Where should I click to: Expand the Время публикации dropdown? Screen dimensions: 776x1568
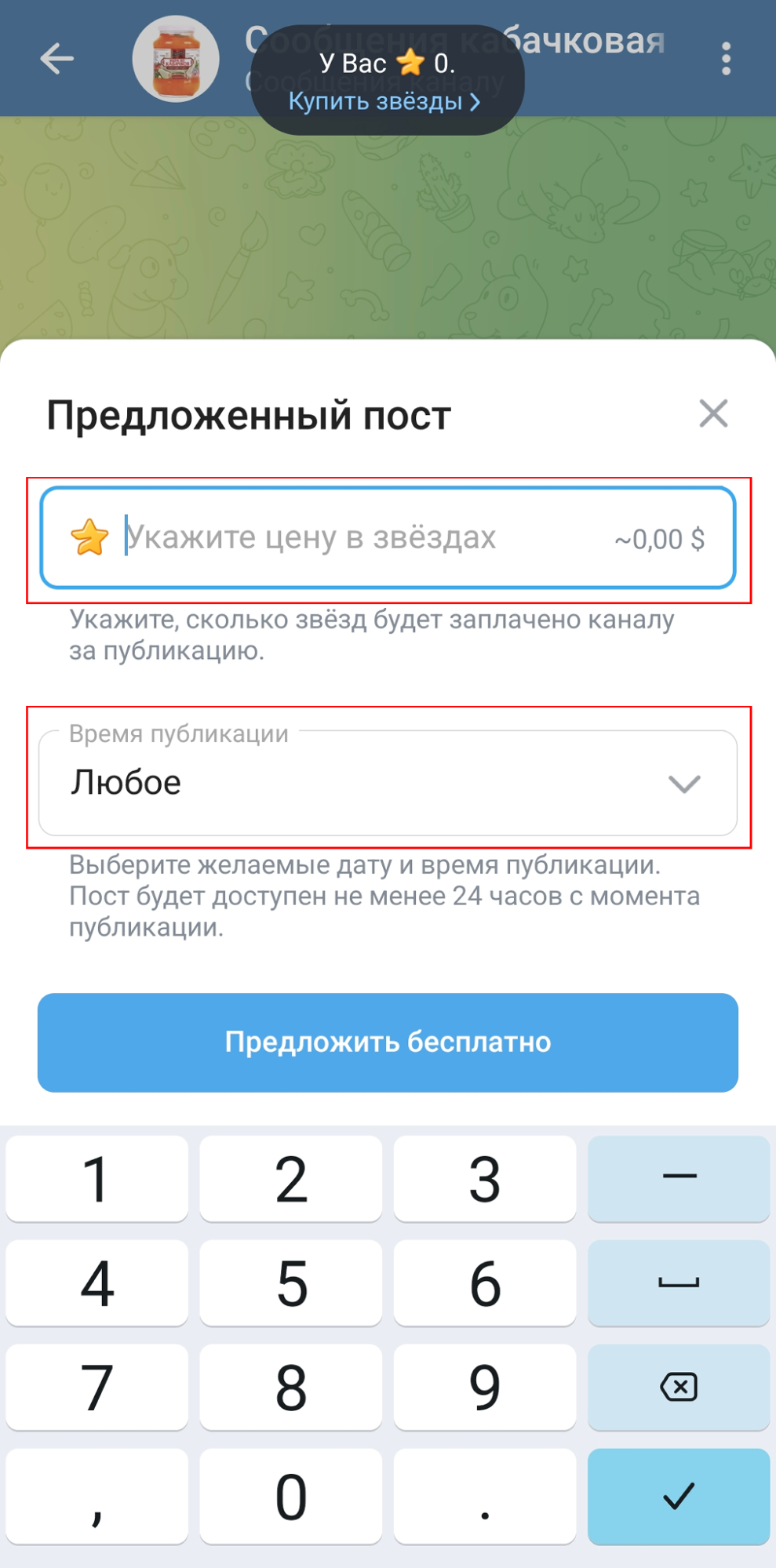click(x=388, y=783)
